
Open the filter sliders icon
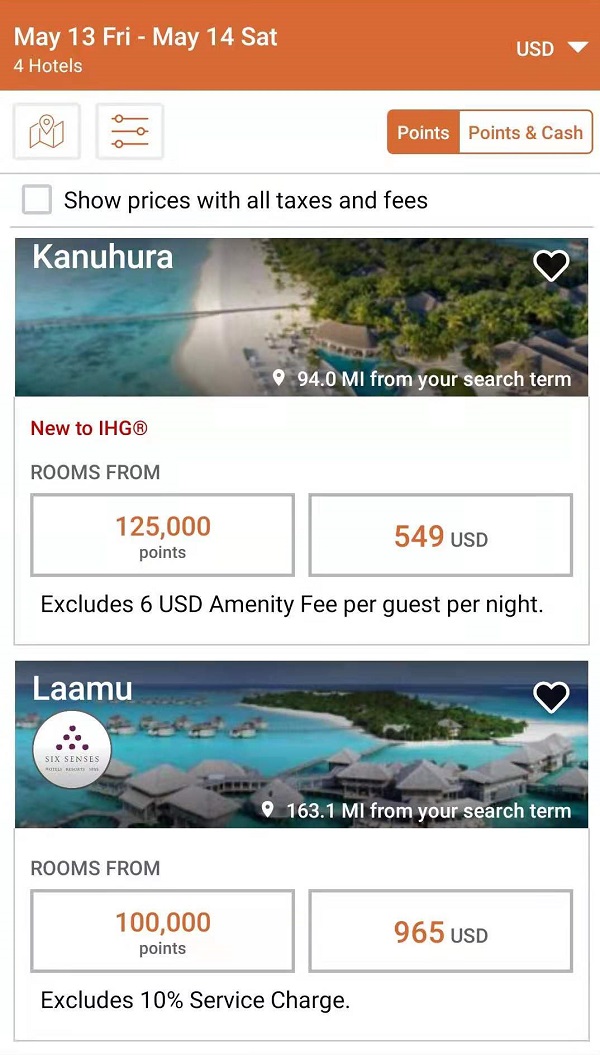(x=130, y=131)
